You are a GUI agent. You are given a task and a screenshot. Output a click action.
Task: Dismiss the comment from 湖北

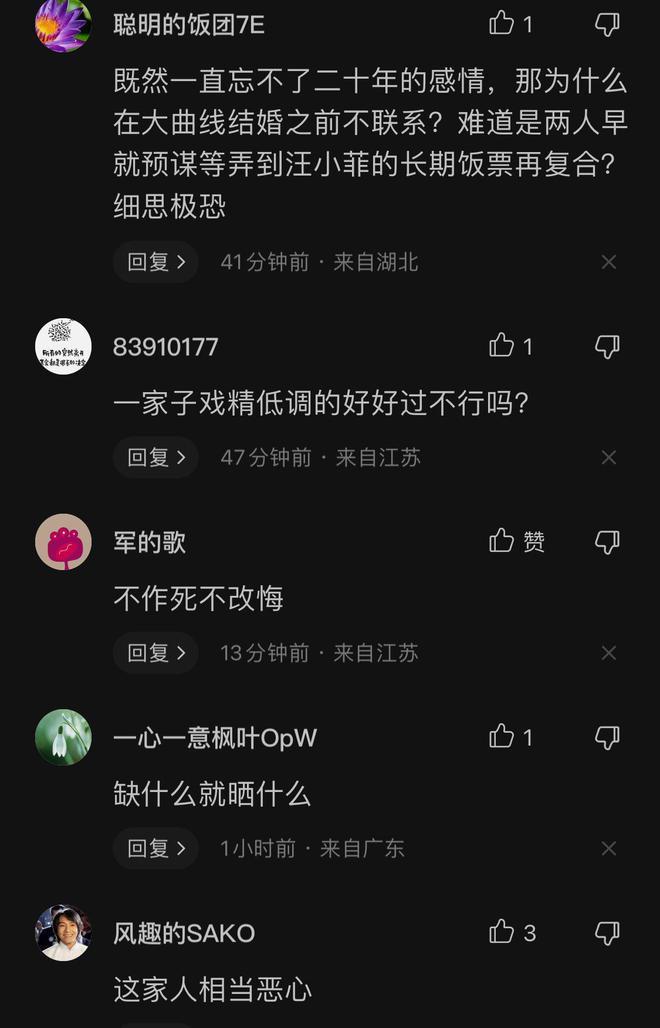tap(608, 262)
